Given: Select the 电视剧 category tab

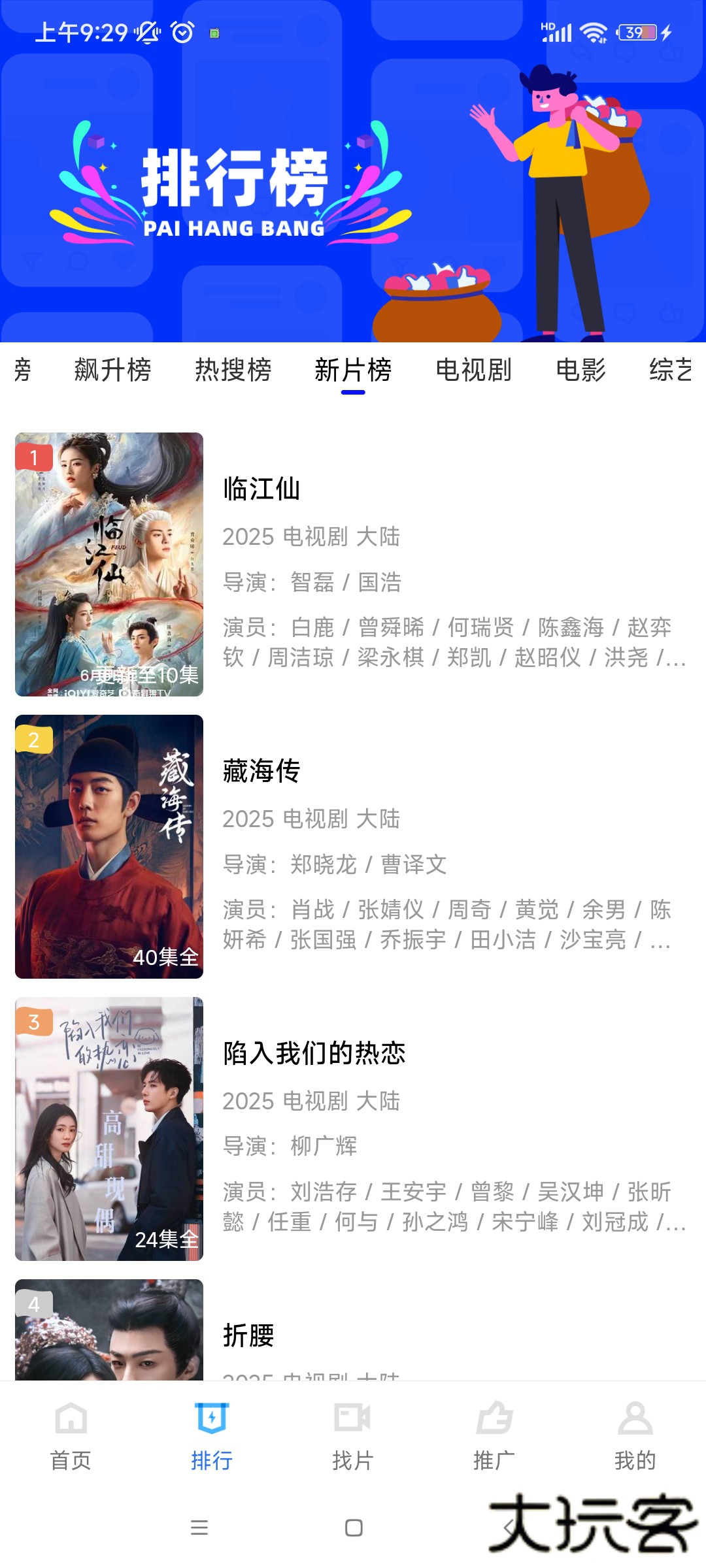Looking at the screenshot, I should (473, 370).
